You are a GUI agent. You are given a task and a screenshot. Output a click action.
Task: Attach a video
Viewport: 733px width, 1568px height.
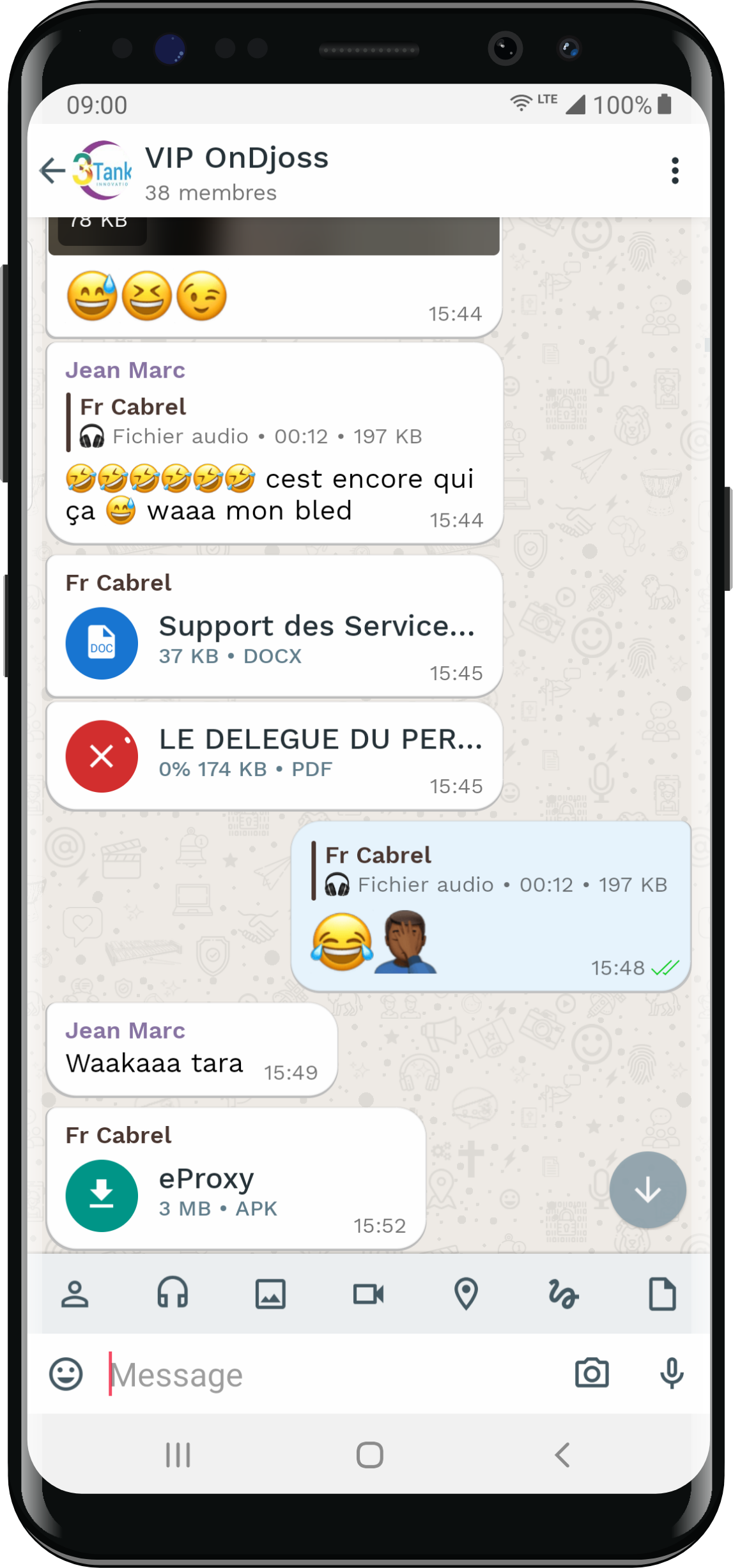tap(369, 1295)
